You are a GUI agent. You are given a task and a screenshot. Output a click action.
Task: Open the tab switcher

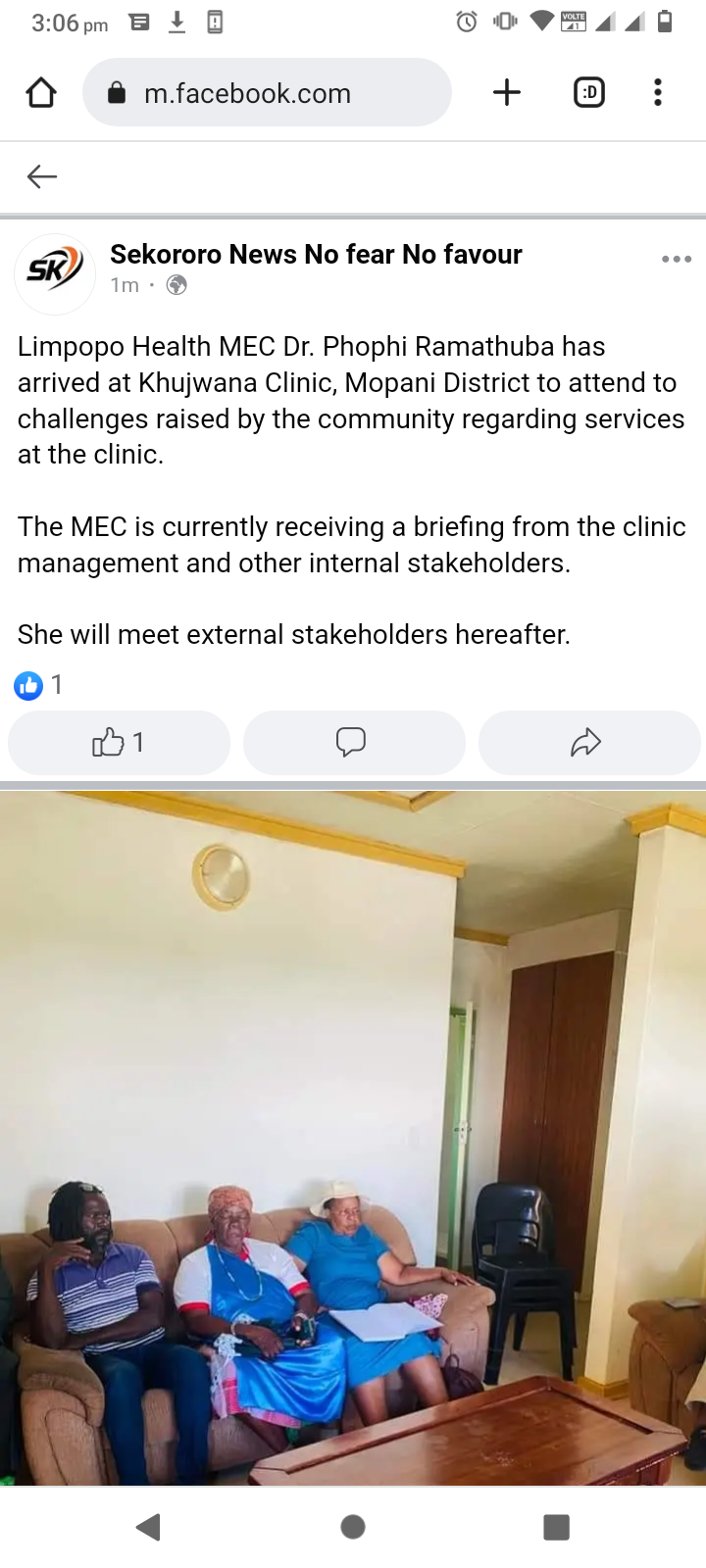click(x=588, y=93)
